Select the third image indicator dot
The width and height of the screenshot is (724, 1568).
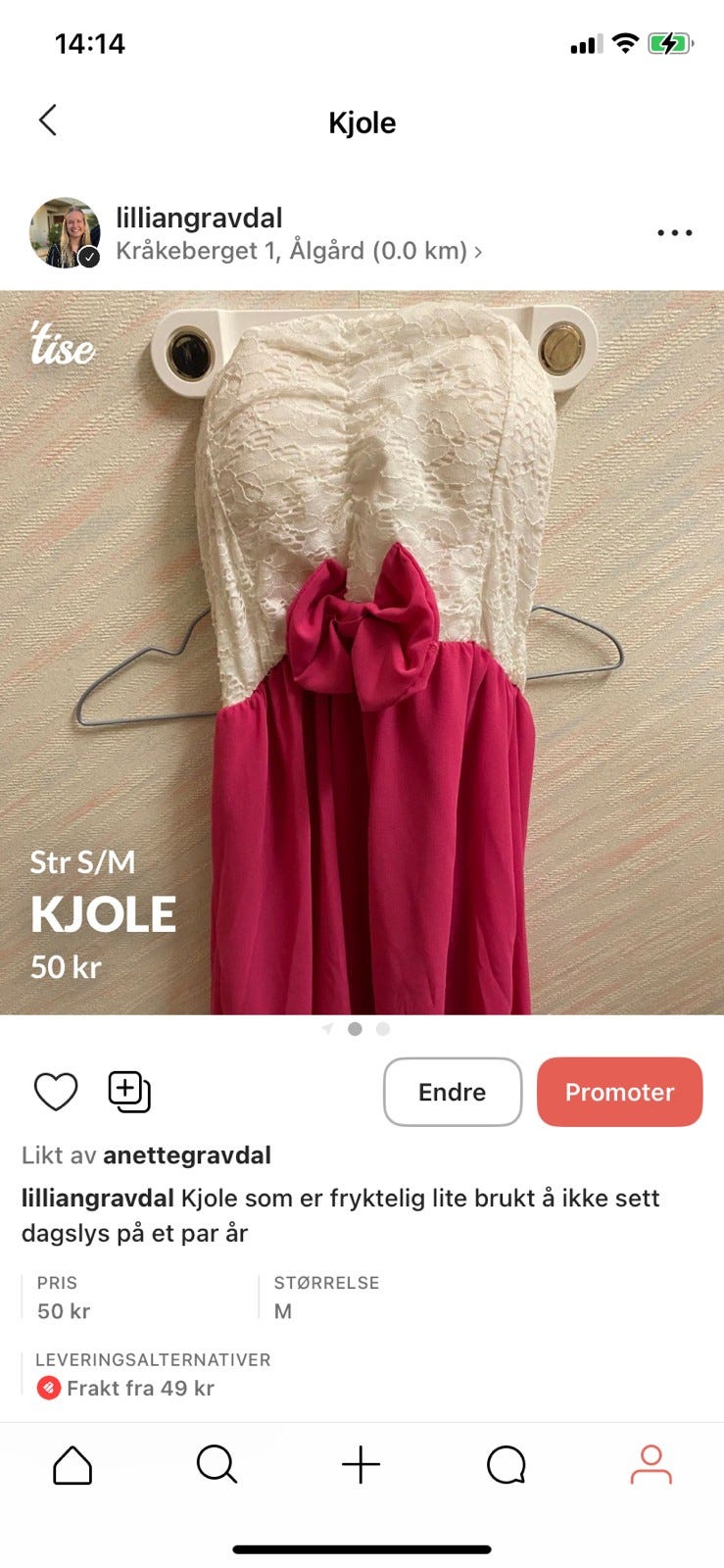(x=383, y=1029)
